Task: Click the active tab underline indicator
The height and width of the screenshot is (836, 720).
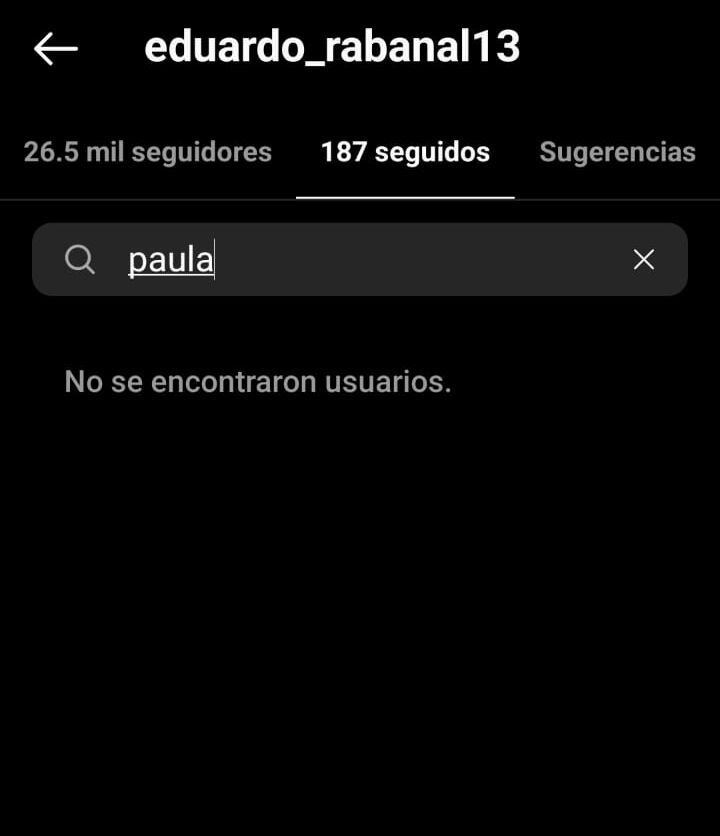Action: tap(404, 196)
